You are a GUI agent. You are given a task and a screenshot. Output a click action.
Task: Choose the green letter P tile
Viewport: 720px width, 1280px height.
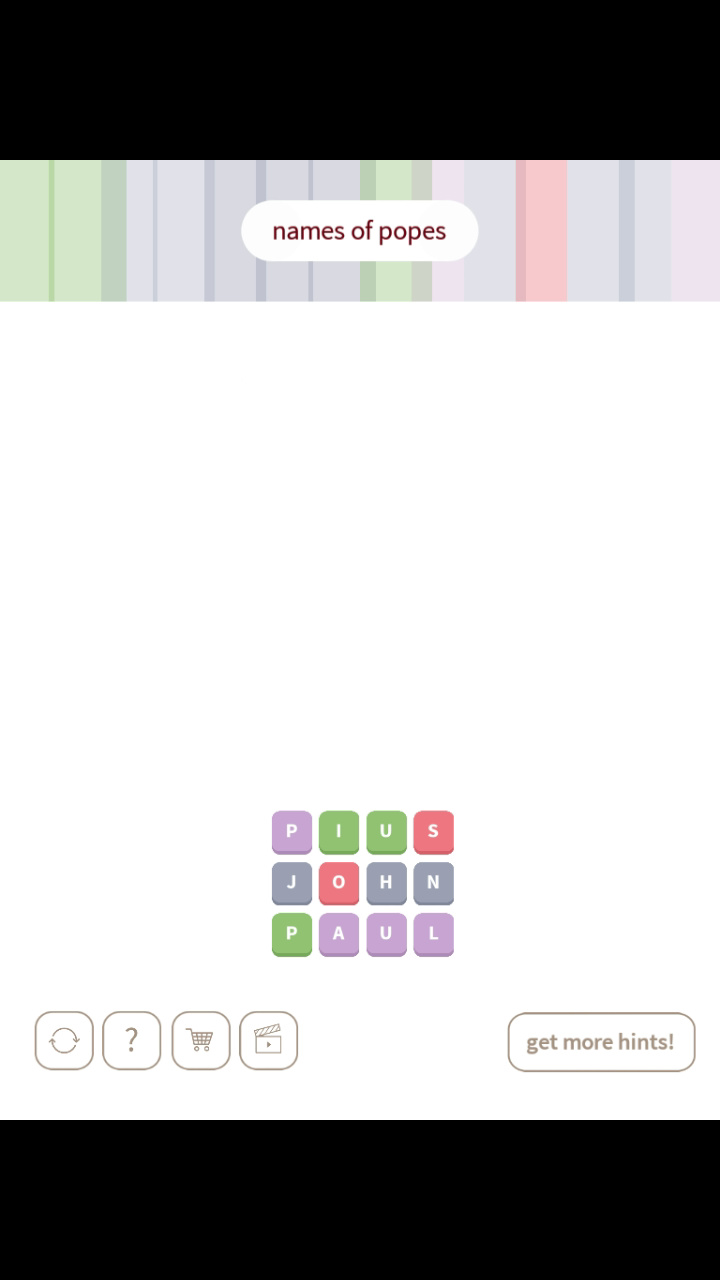(x=292, y=934)
